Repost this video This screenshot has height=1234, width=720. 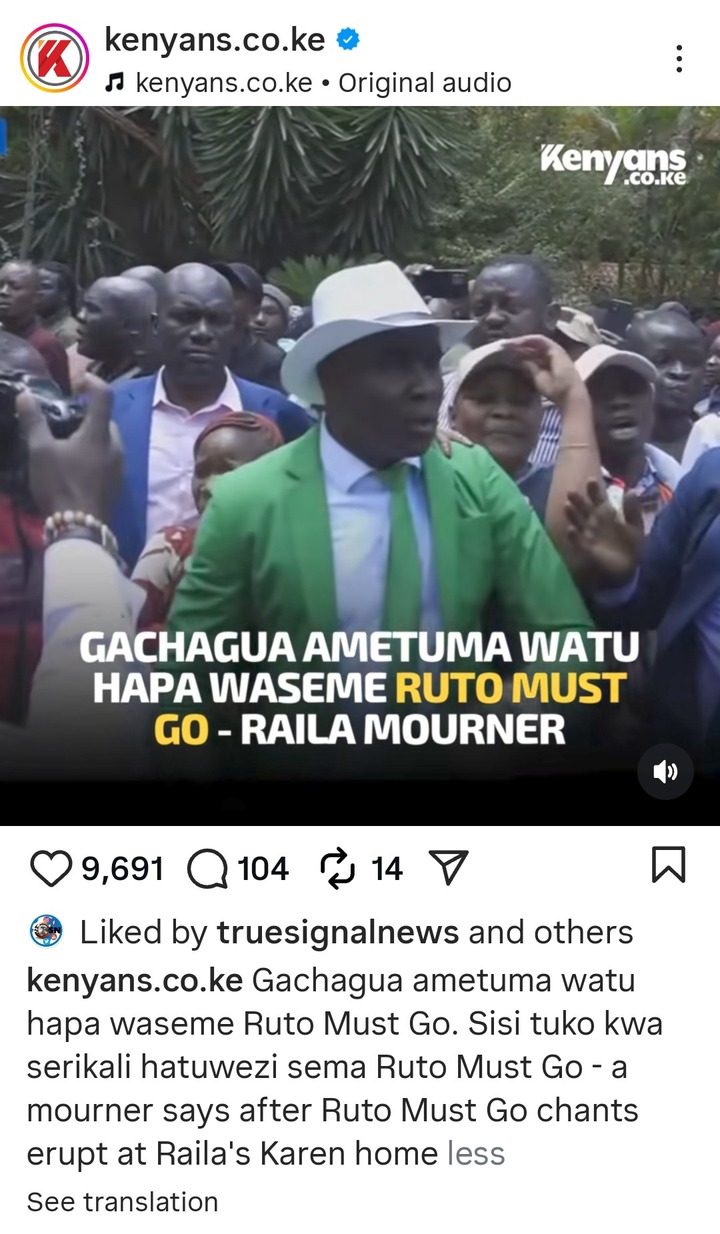(x=337, y=868)
